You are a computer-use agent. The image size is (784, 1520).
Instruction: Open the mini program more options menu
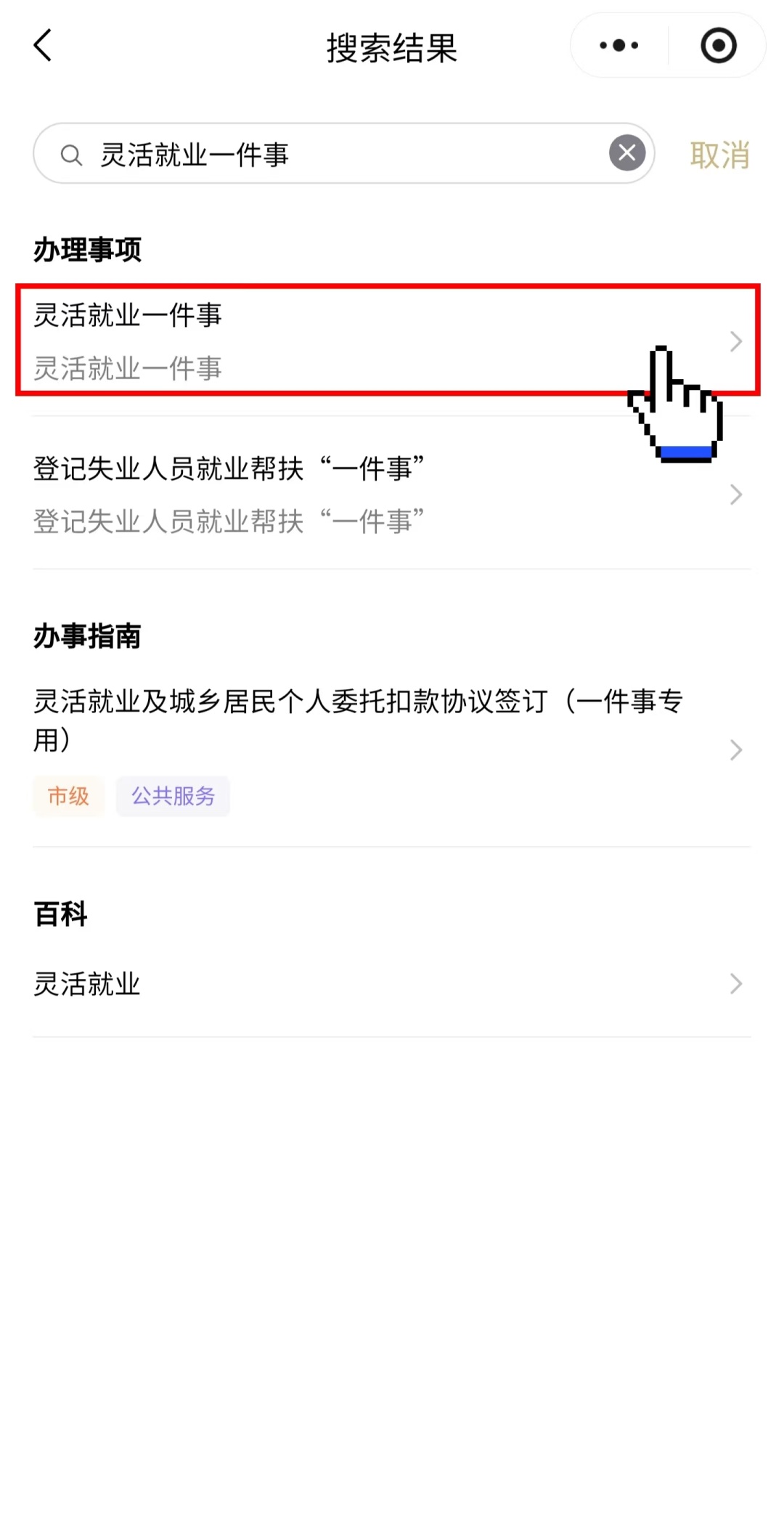pos(619,46)
